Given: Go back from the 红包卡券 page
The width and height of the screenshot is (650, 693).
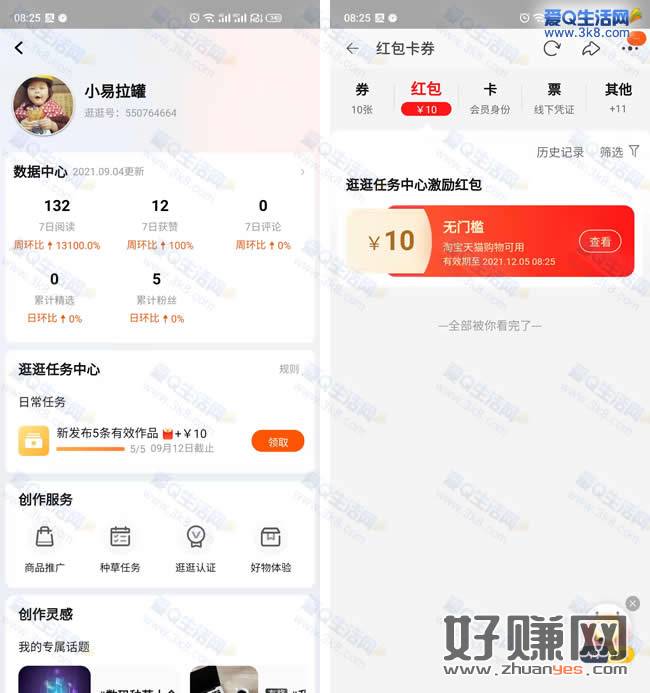Looking at the screenshot, I should point(352,48).
